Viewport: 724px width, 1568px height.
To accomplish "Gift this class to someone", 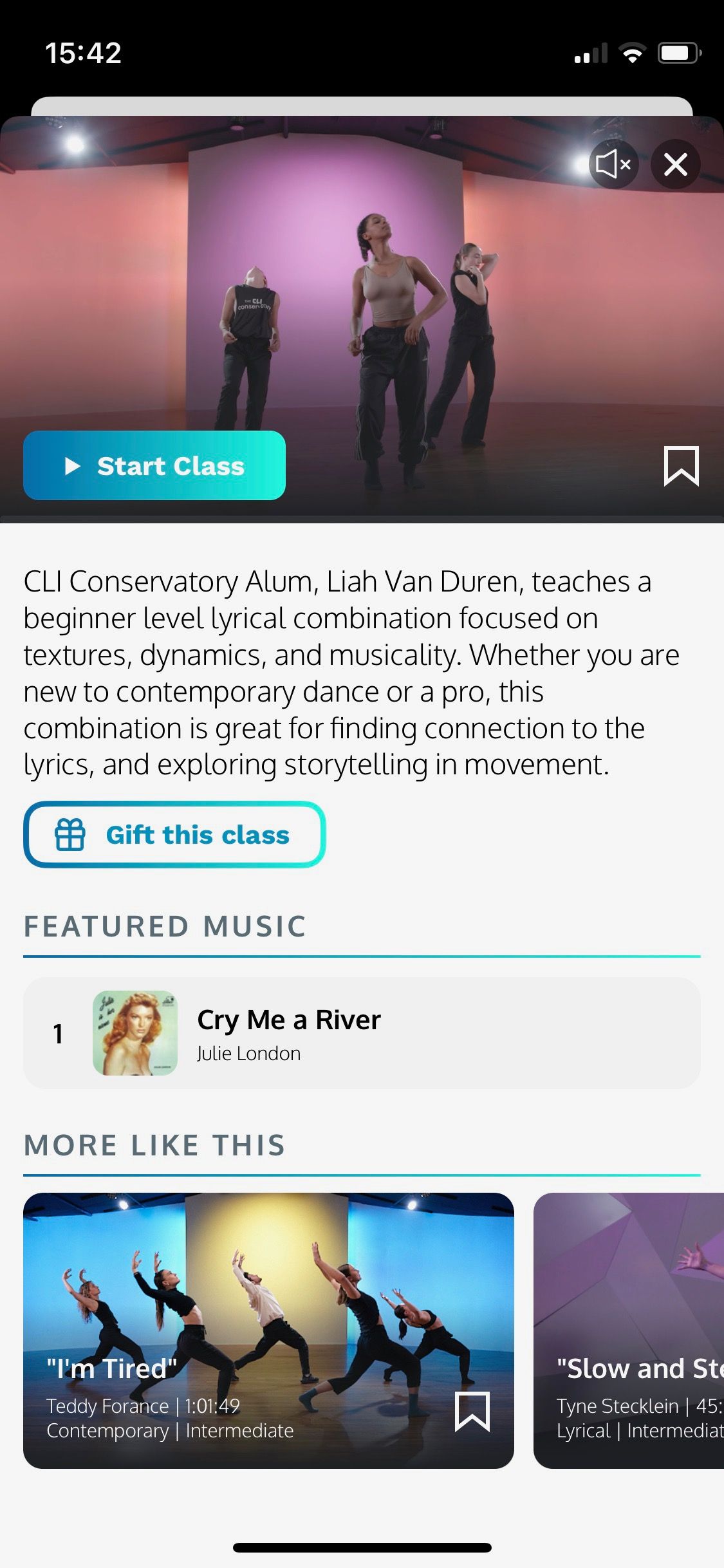I will point(174,834).
